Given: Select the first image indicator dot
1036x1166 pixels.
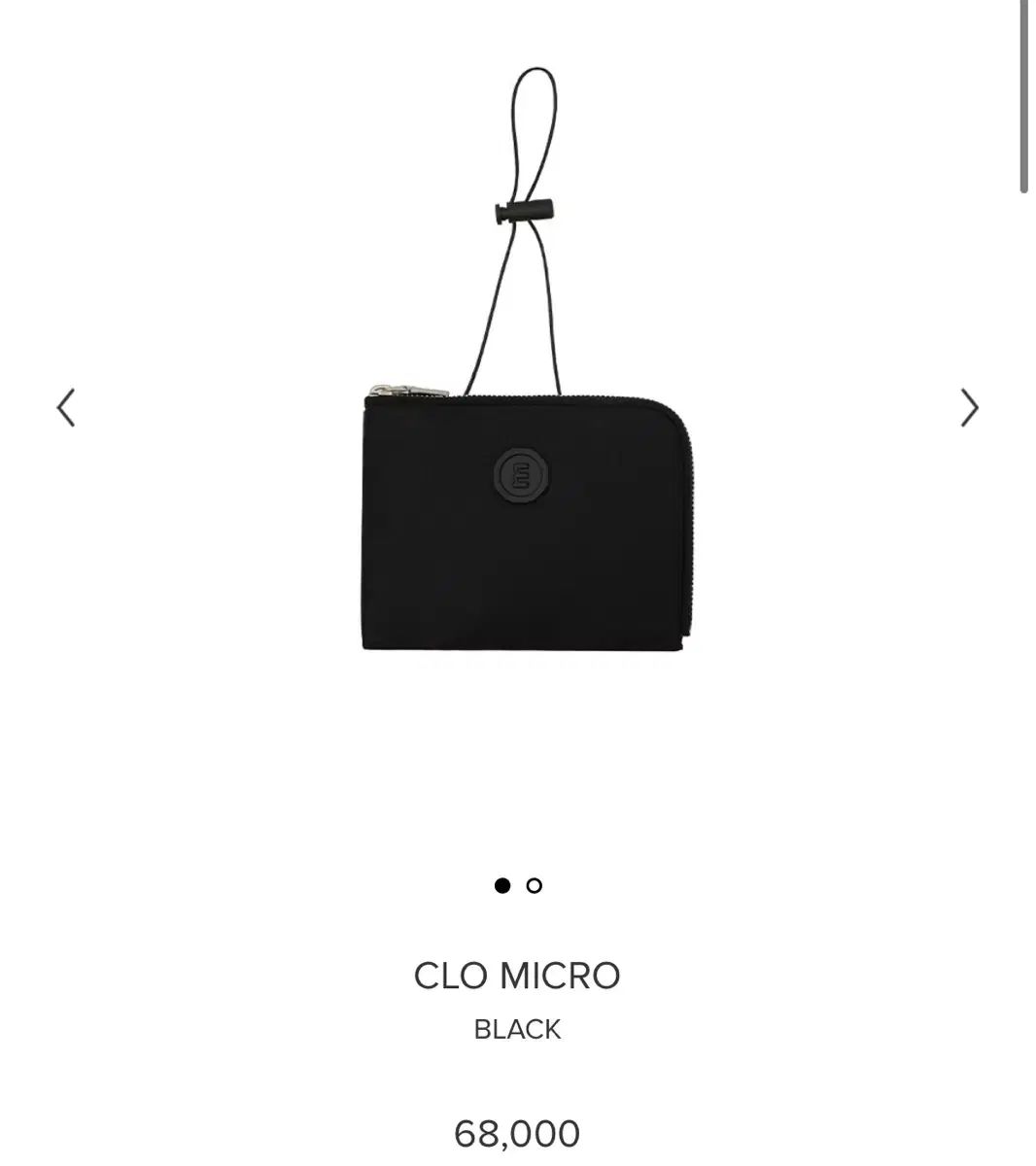Looking at the screenshot, I should tap(502, 885).
